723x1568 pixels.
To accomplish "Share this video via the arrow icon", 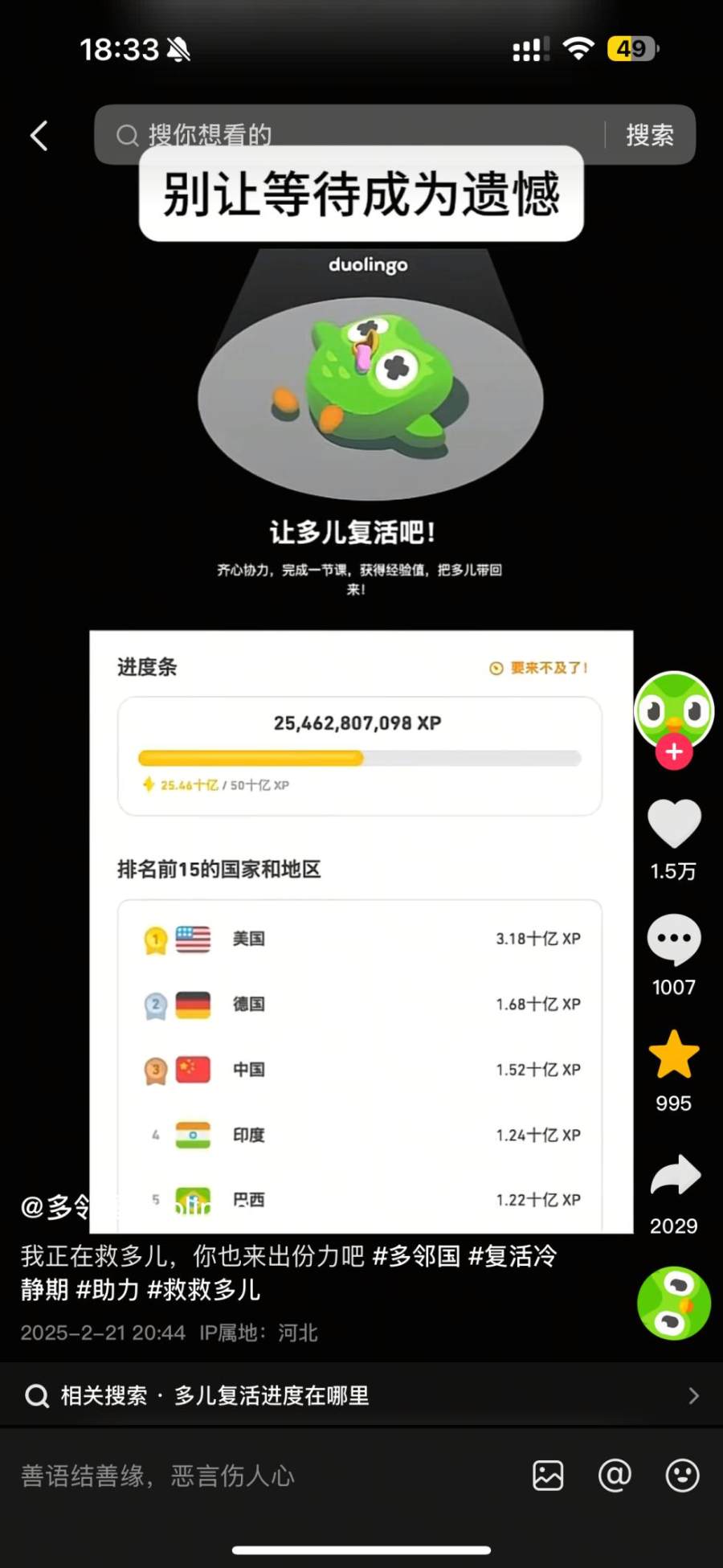I will pyautogui.click(x=673, y=1176).
